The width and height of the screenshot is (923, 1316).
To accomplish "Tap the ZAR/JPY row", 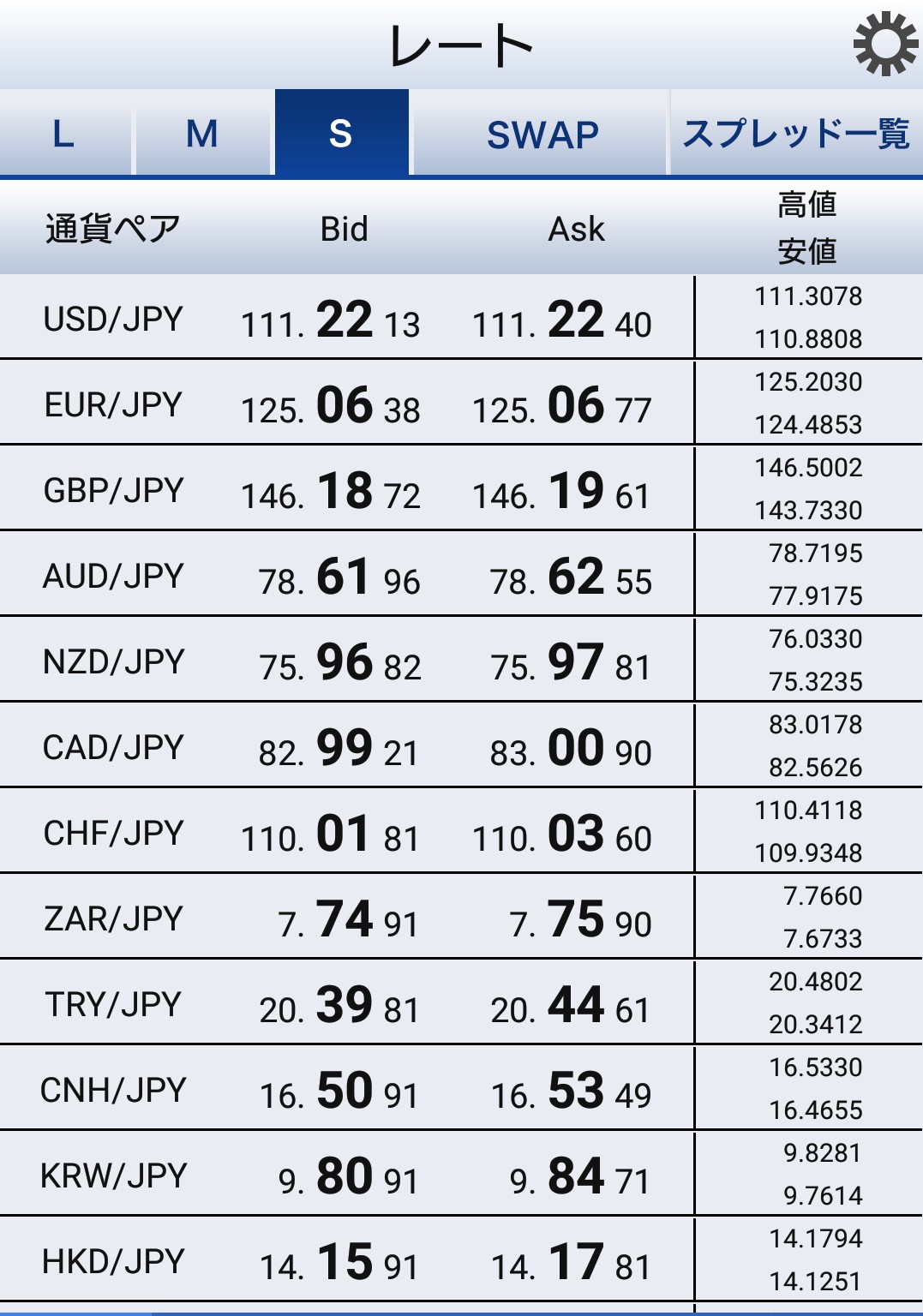I will tap(113, 918).
